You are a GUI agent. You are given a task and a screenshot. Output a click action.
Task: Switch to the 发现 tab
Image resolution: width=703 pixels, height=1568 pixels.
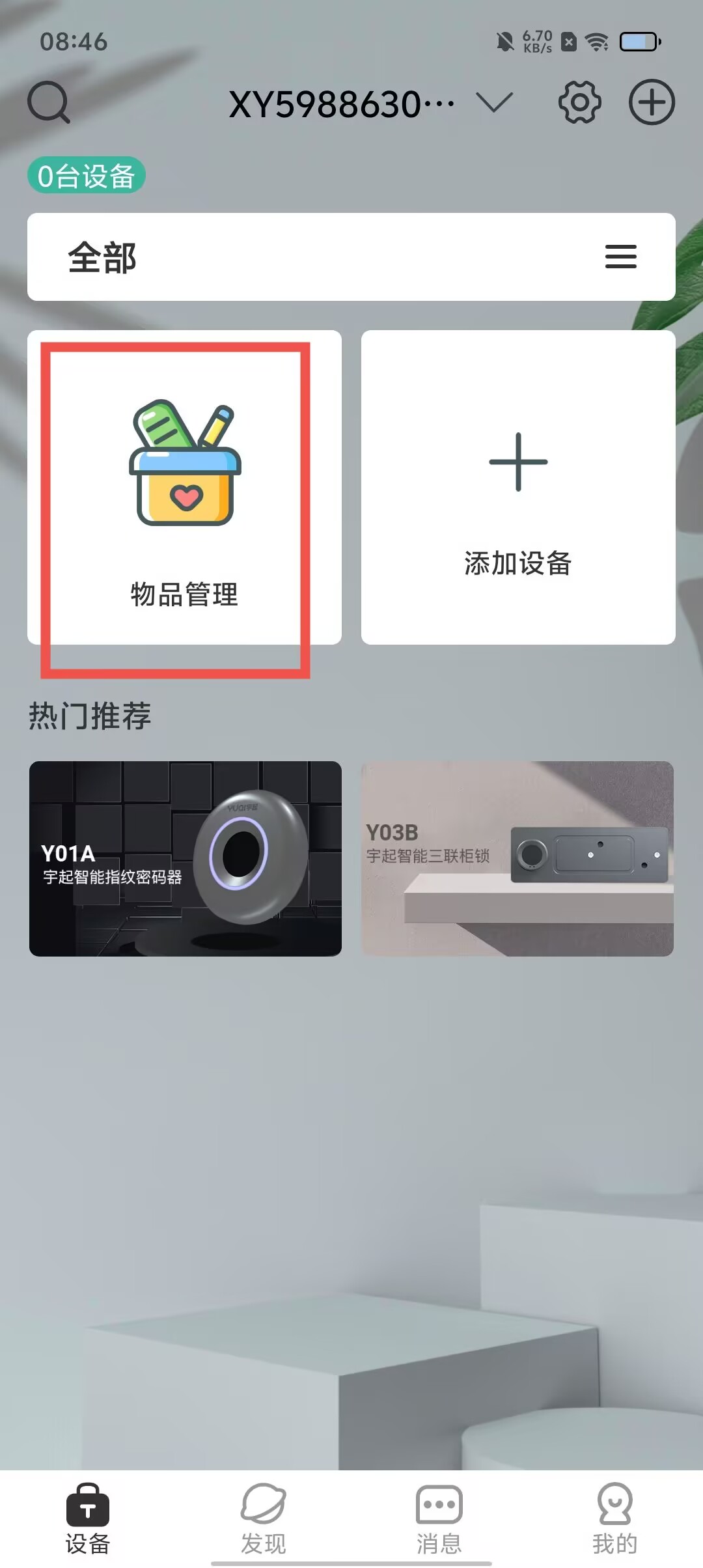pos(264,1519)
